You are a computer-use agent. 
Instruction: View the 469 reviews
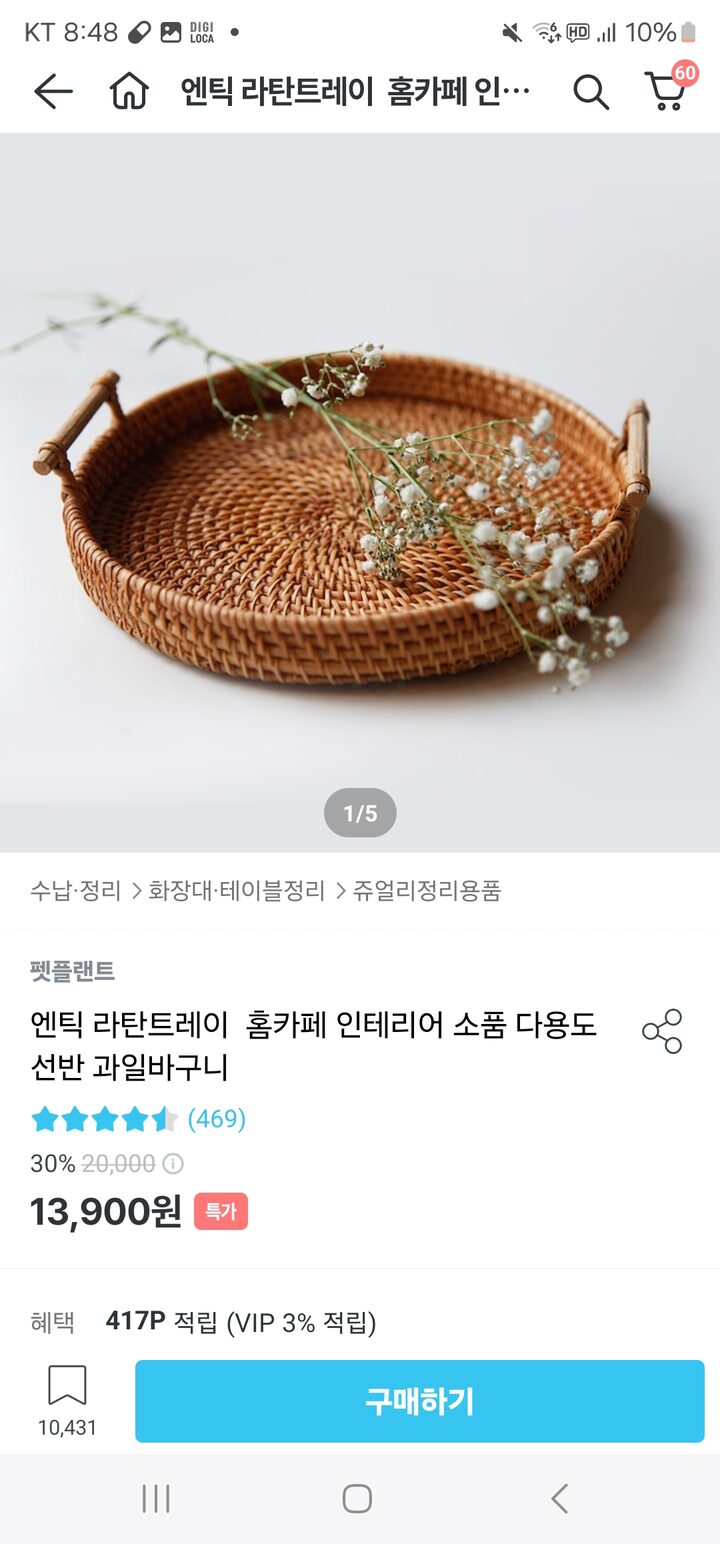(x=216, y=1118)
